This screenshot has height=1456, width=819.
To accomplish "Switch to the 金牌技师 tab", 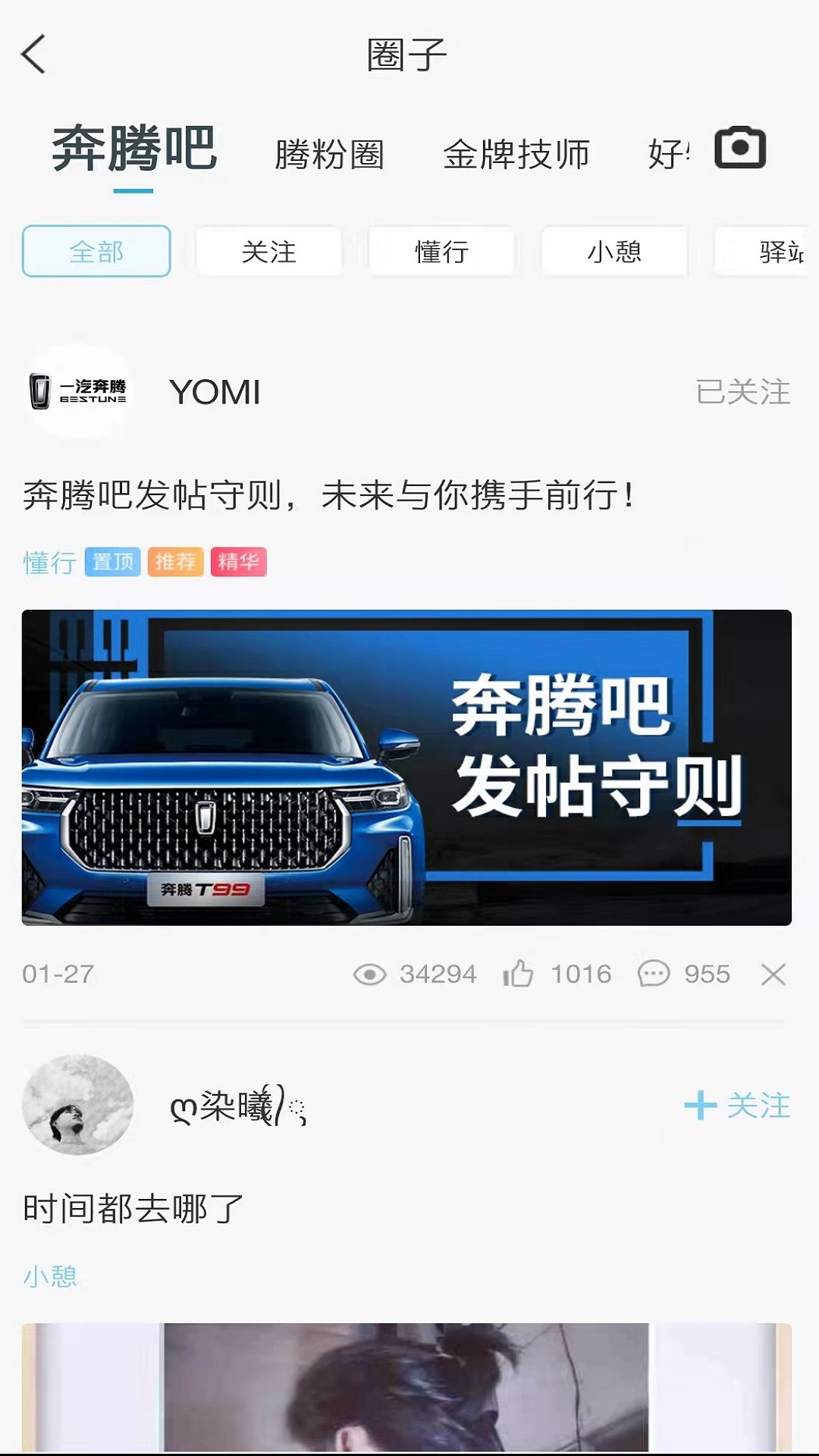I will click(x=516, y=155).
